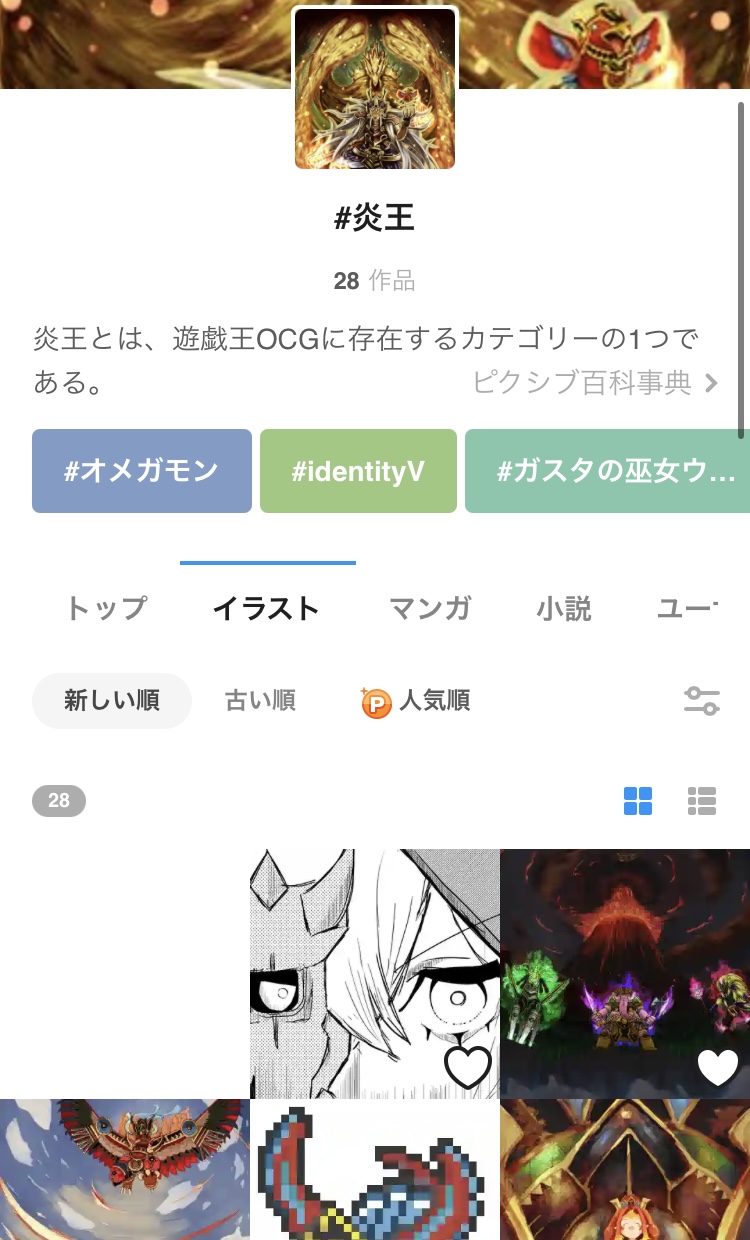
Task: Open the red winged bird illustration
Action: tap(125, 1170)
